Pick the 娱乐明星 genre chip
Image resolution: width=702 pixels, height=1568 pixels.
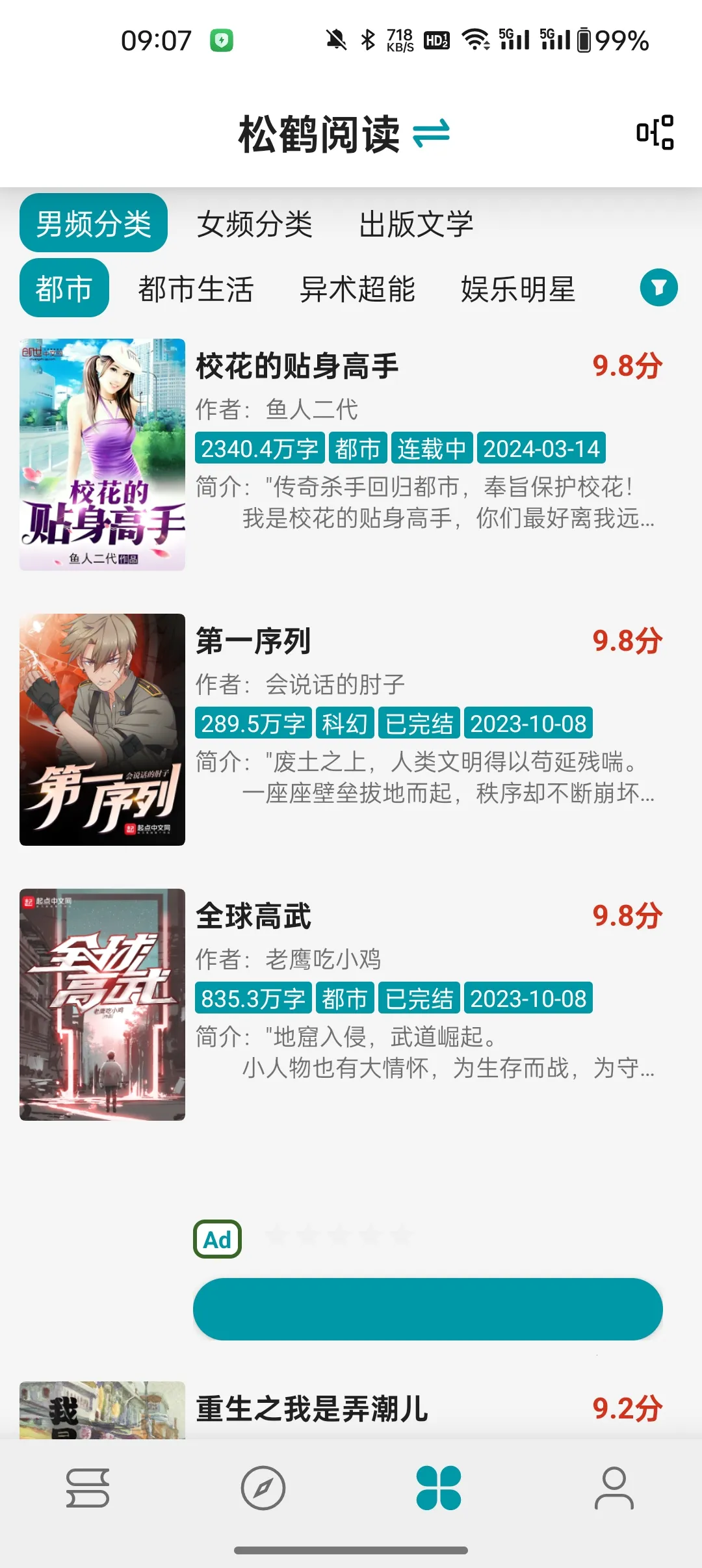pyautogui.click(x=518, y=289)
